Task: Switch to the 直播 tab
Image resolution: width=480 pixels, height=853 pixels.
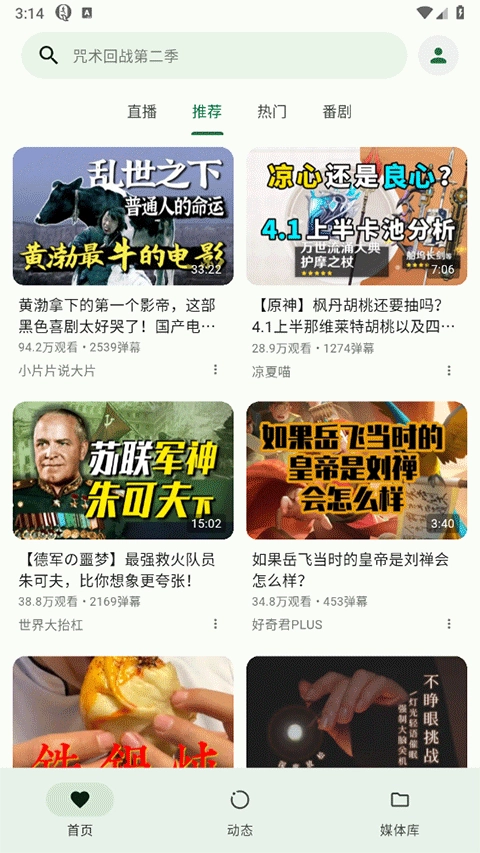Action: tap(142, 112)
